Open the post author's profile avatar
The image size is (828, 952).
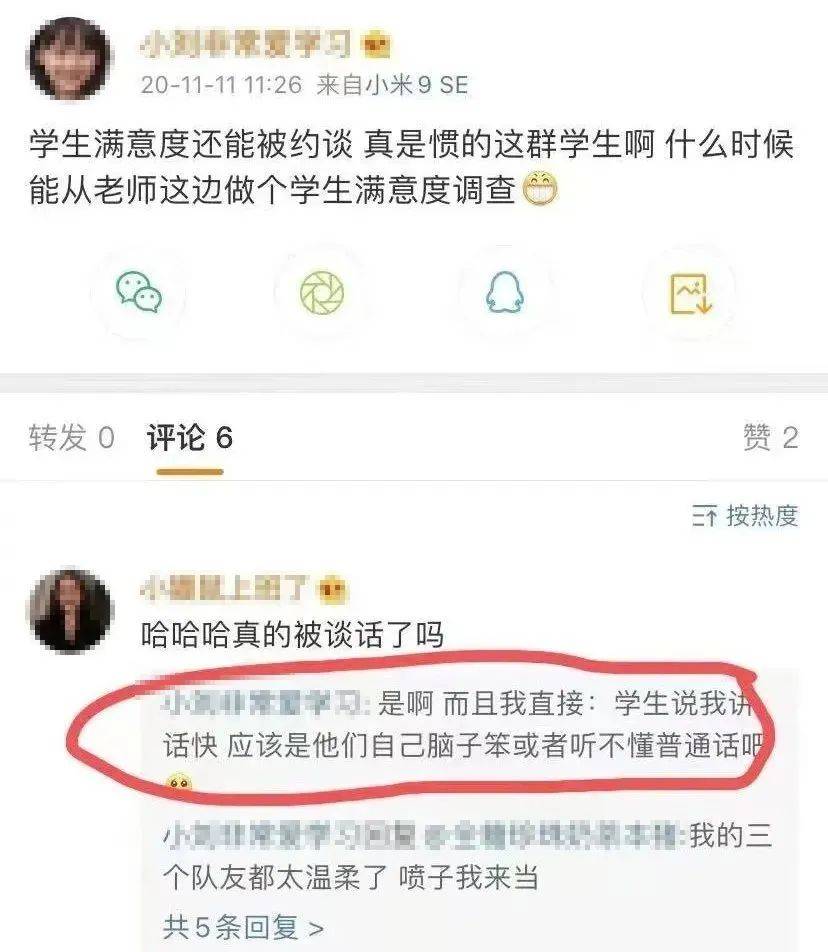click(69, 60)
